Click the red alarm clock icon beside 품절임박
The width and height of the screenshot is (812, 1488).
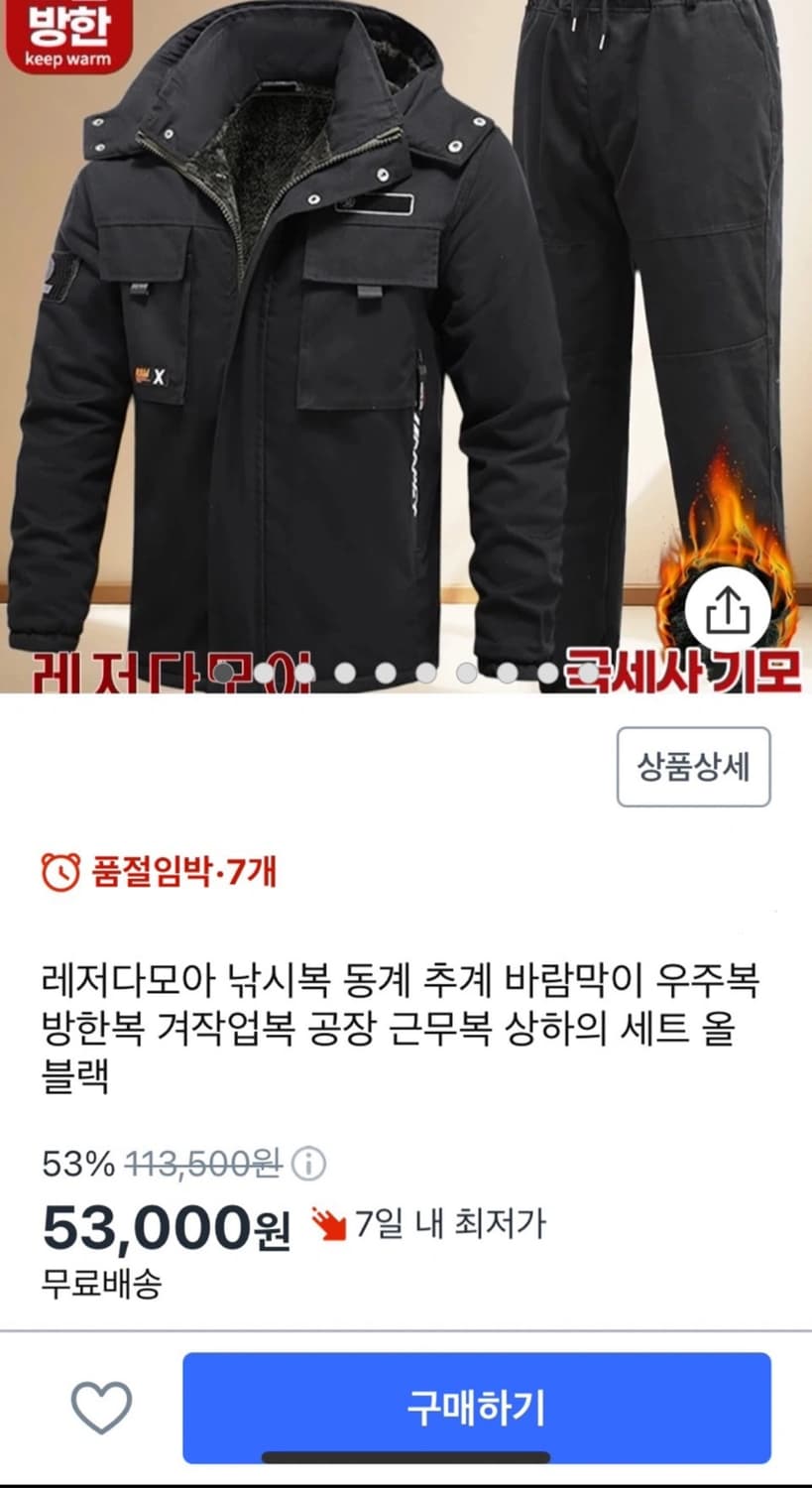pos(61,874)
